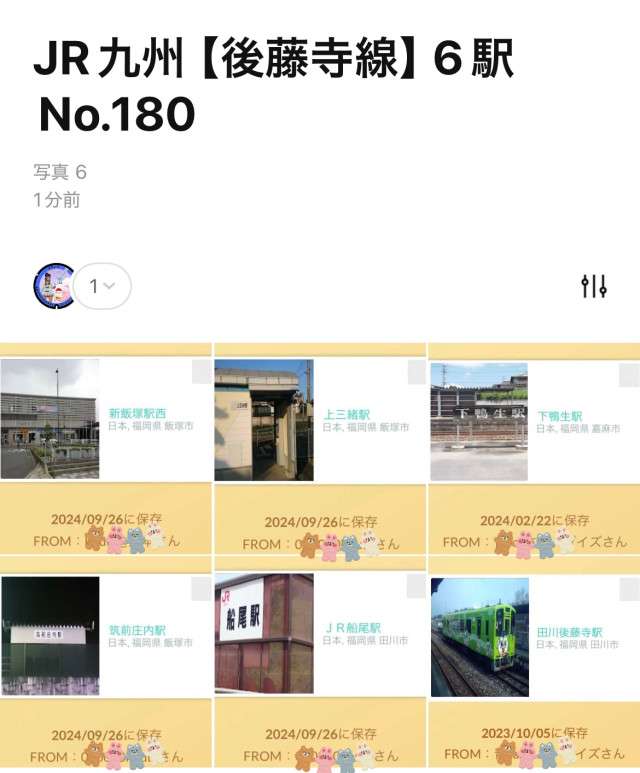The image size is (640, 773).
Task: Select the 上三緒駅 card checkbox
Action: pos(417,373)
